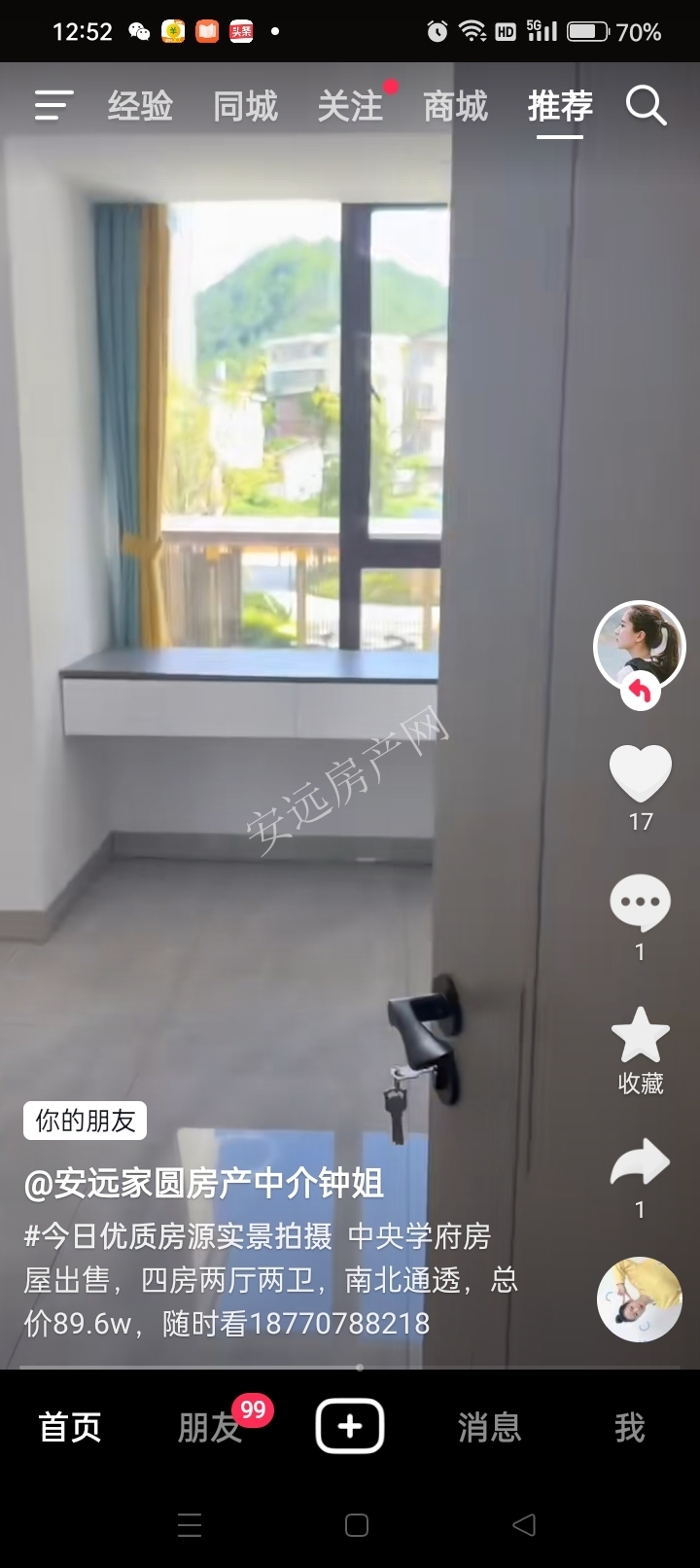Open the 关注 feed tab
The image size is (700, 1568).
[x=350, y=105]
